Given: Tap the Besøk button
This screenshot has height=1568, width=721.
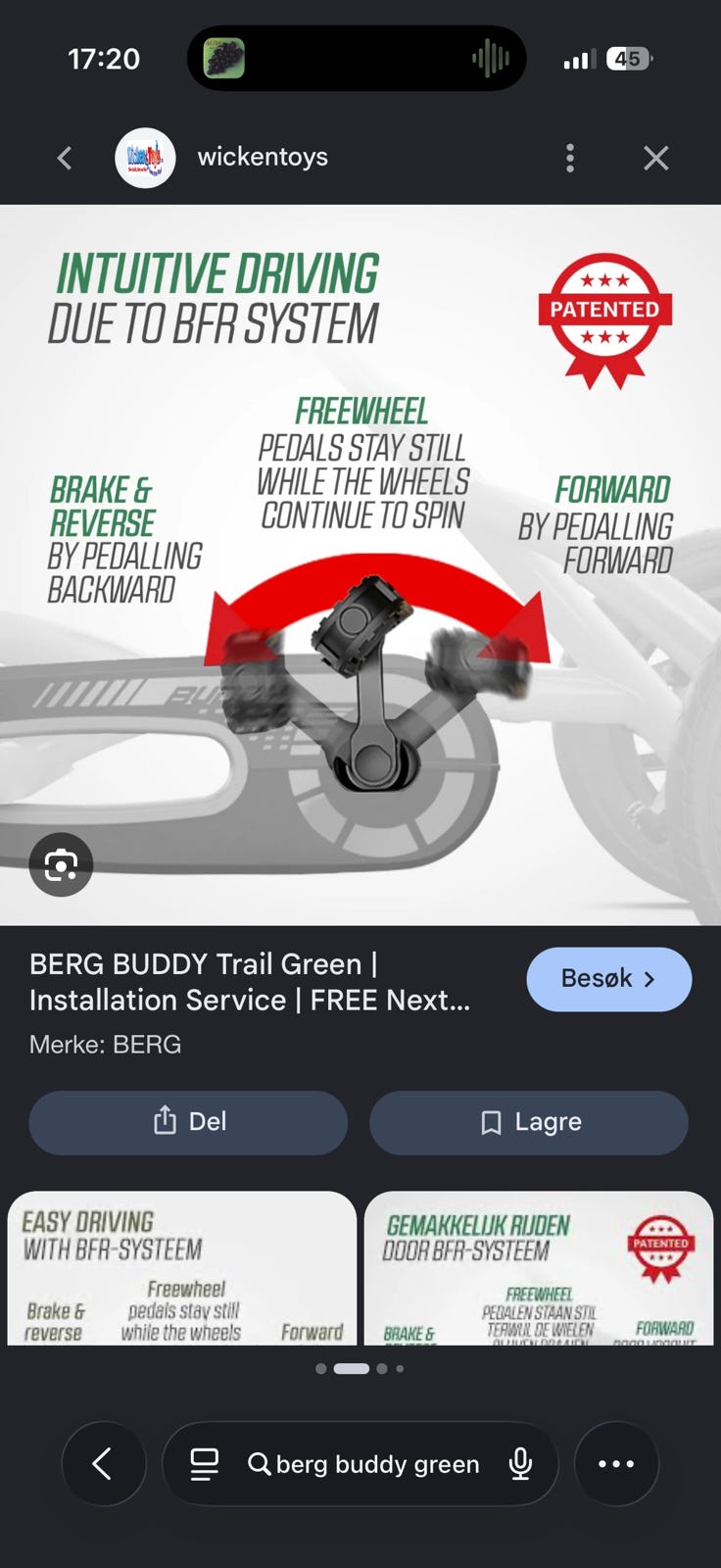Looking at the screenshot, I should [609, 979].
